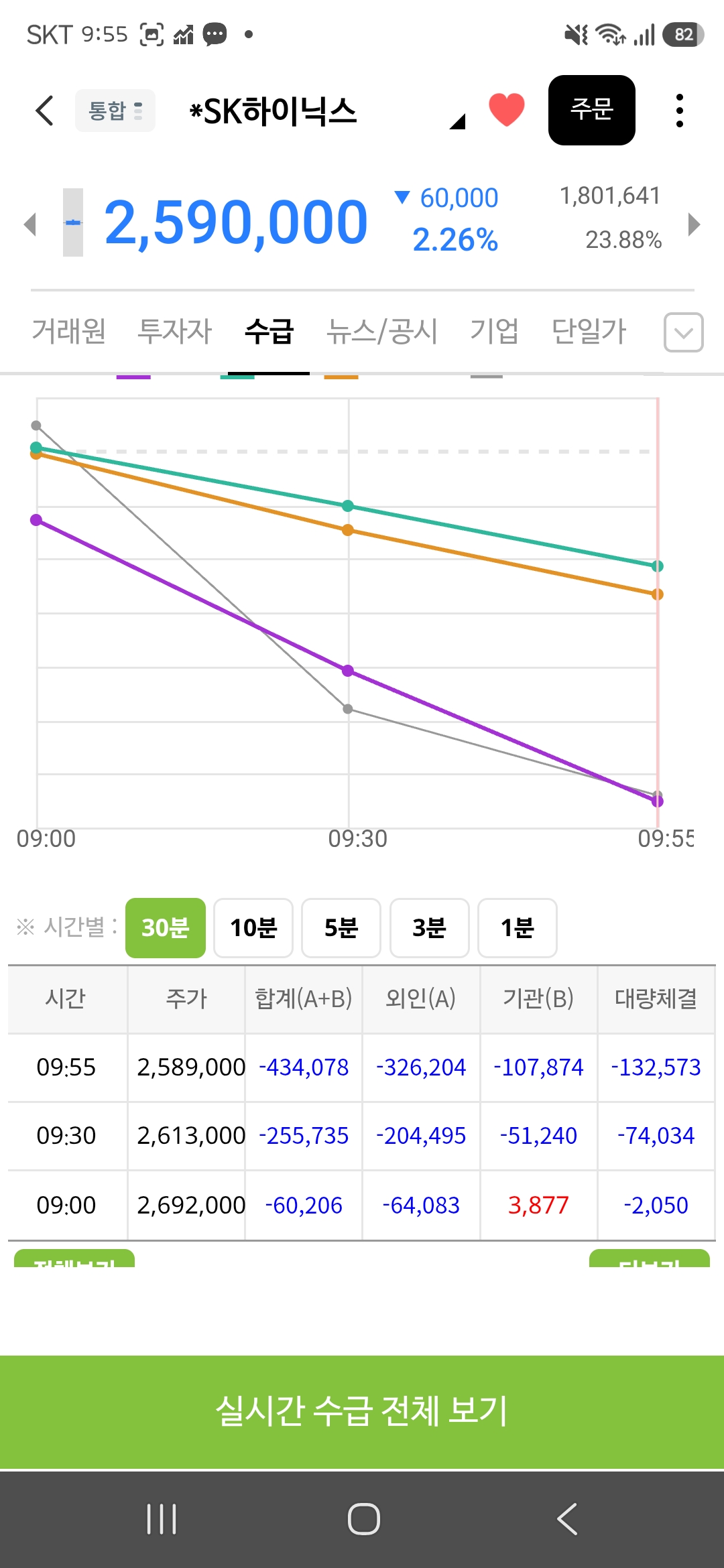Open the 통합 market selector
The height and width of the screenshot is (1568, 724).
[x=115, y=111]
